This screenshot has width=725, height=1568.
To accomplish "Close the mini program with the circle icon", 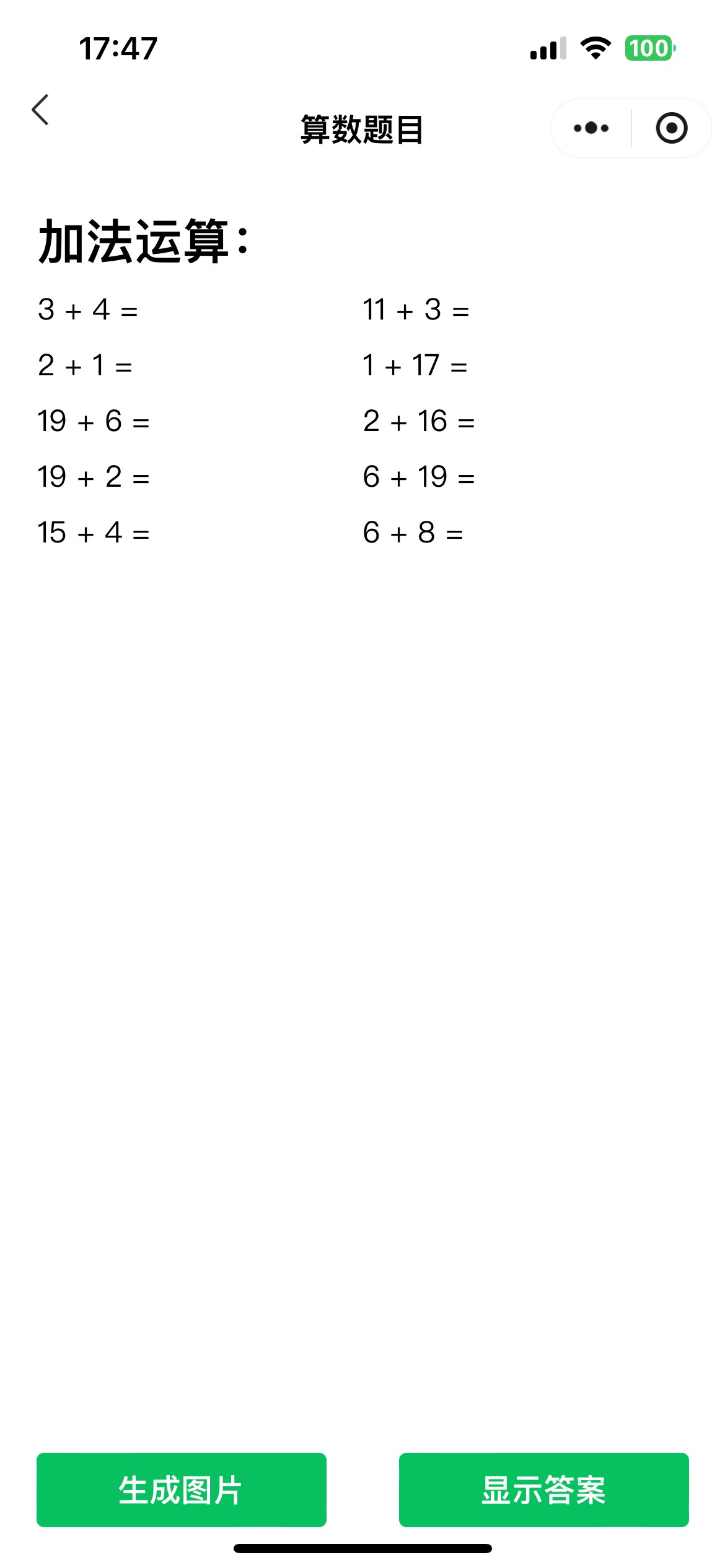I will point(672,128).
